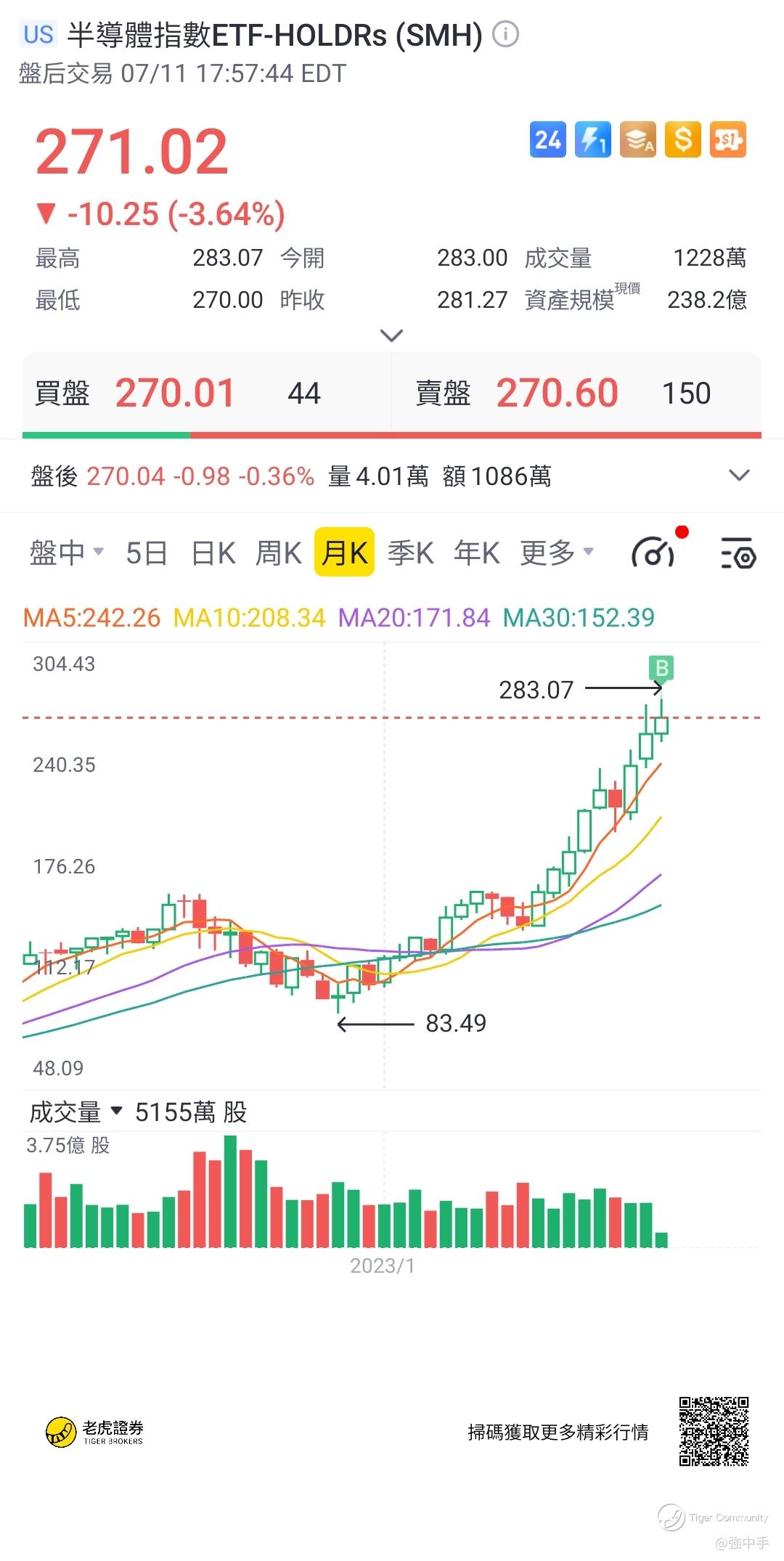The height and width of the screenshot is (1561, 784).
Task: Select the 月K monthly chart
Action: click(x=344, y=553)
